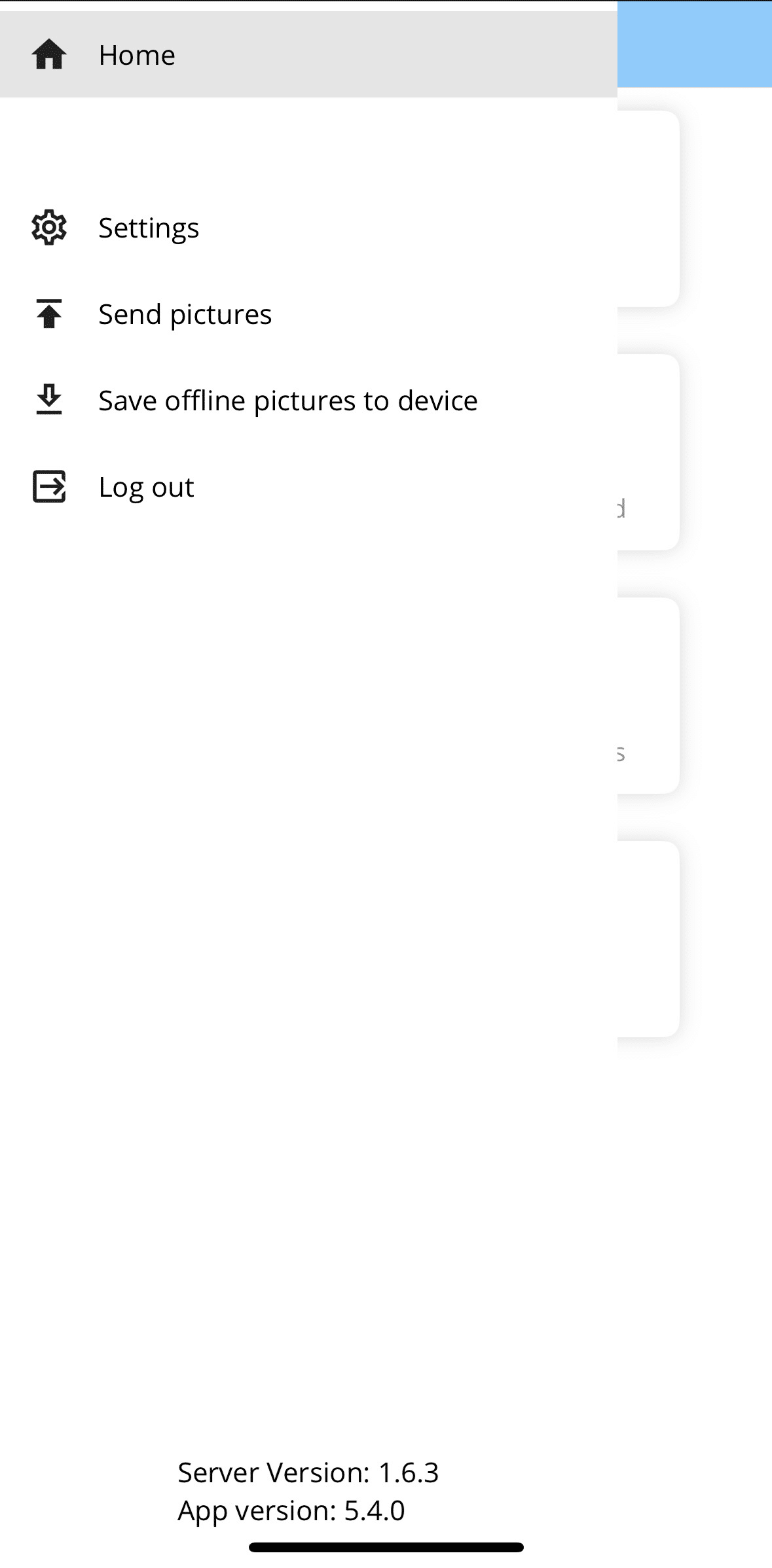The width and height of the screenshot is (772, 1568).
Task: Tap the Settings gear icon
Action: tap(48, 228)
